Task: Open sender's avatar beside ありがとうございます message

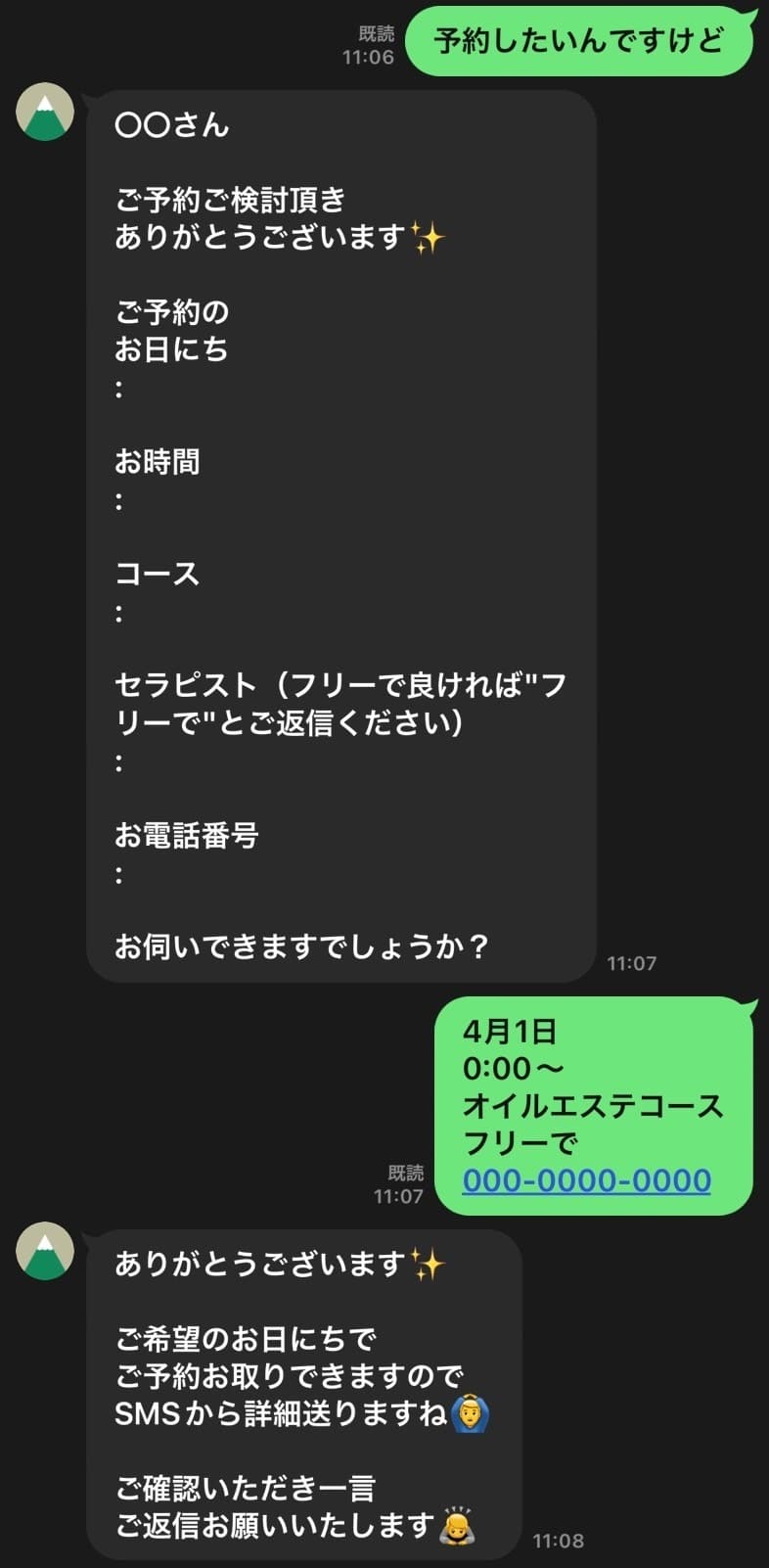Action: click(x=45, y=1251)
